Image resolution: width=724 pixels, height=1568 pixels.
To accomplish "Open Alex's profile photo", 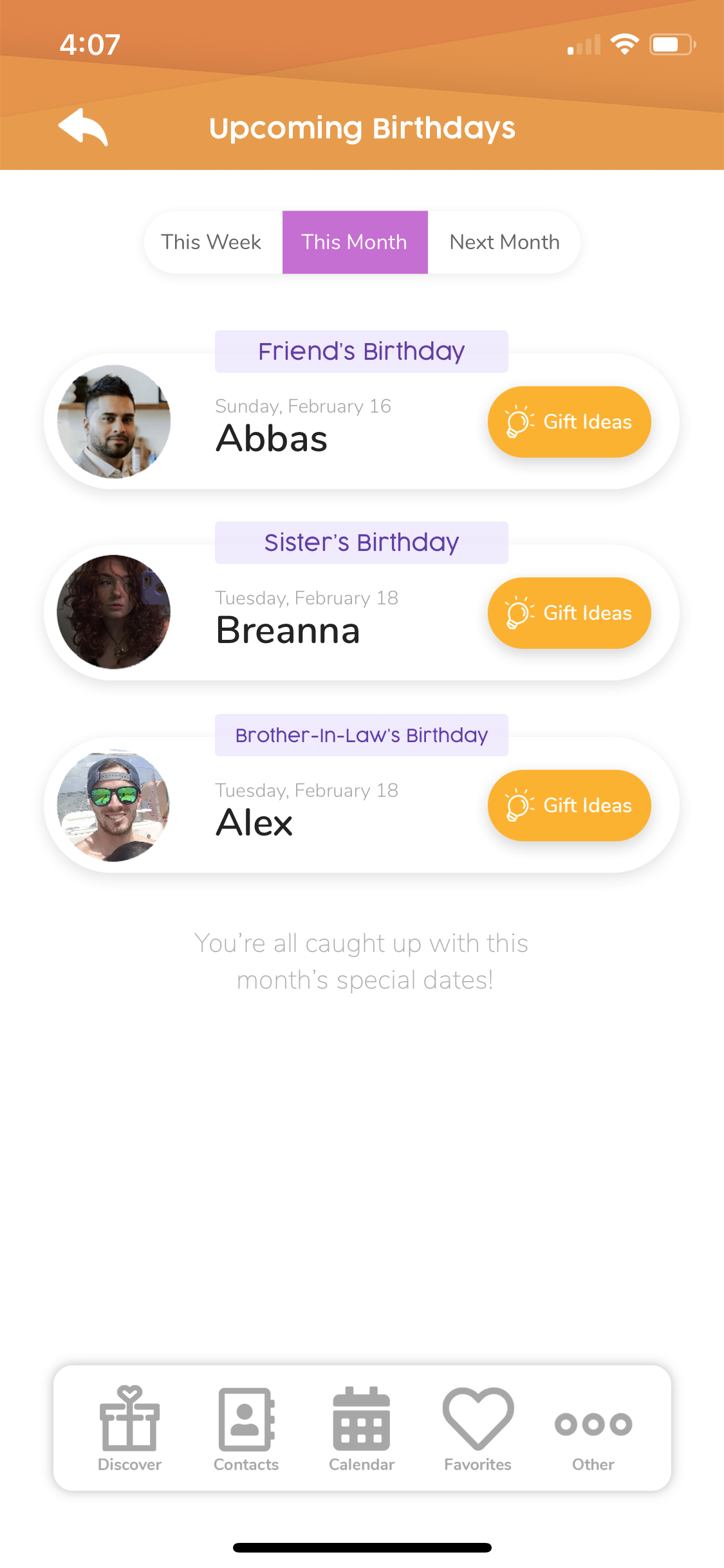I will [x=113, y=805].
